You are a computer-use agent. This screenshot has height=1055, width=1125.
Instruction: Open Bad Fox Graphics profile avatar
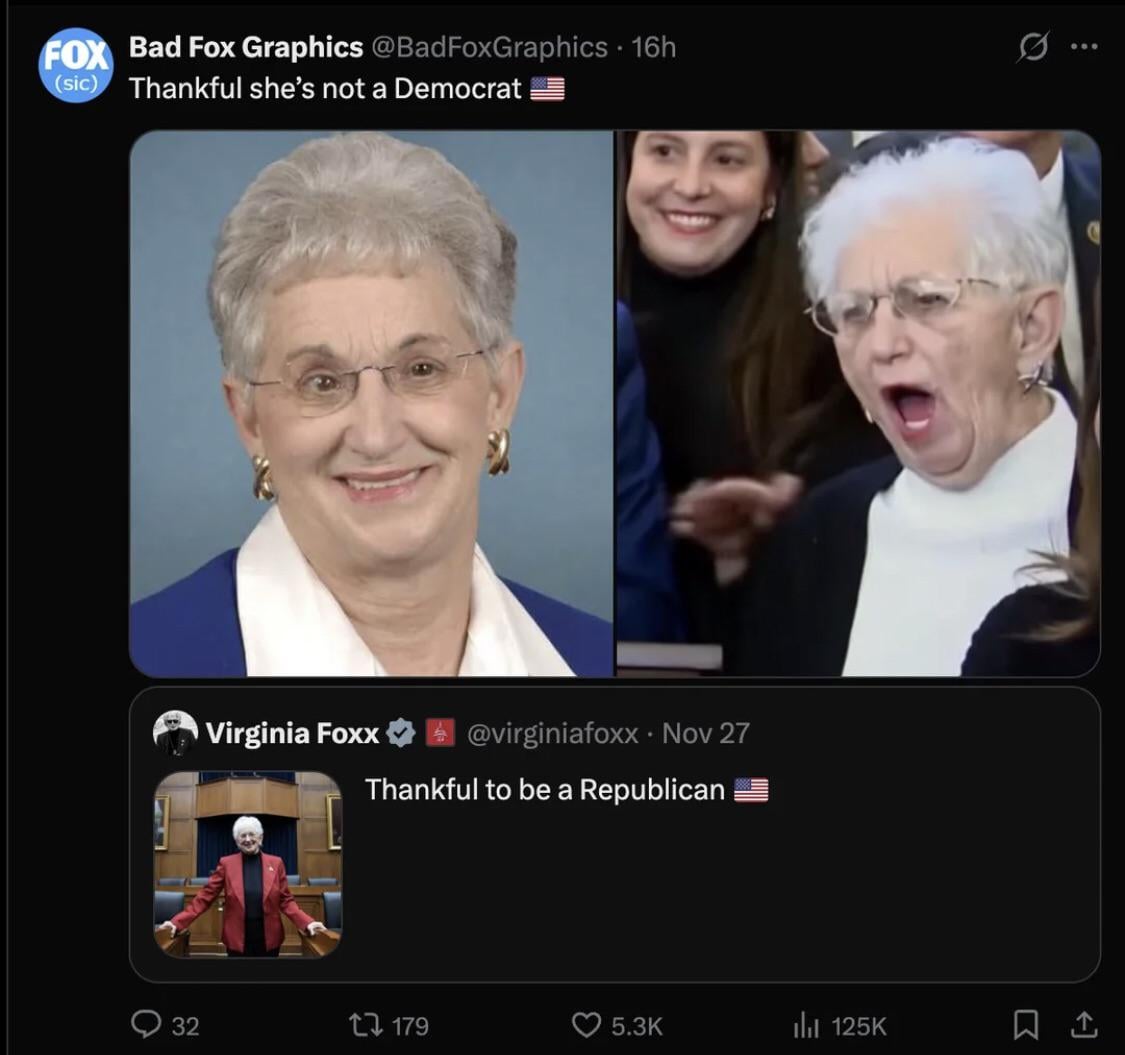76,65
